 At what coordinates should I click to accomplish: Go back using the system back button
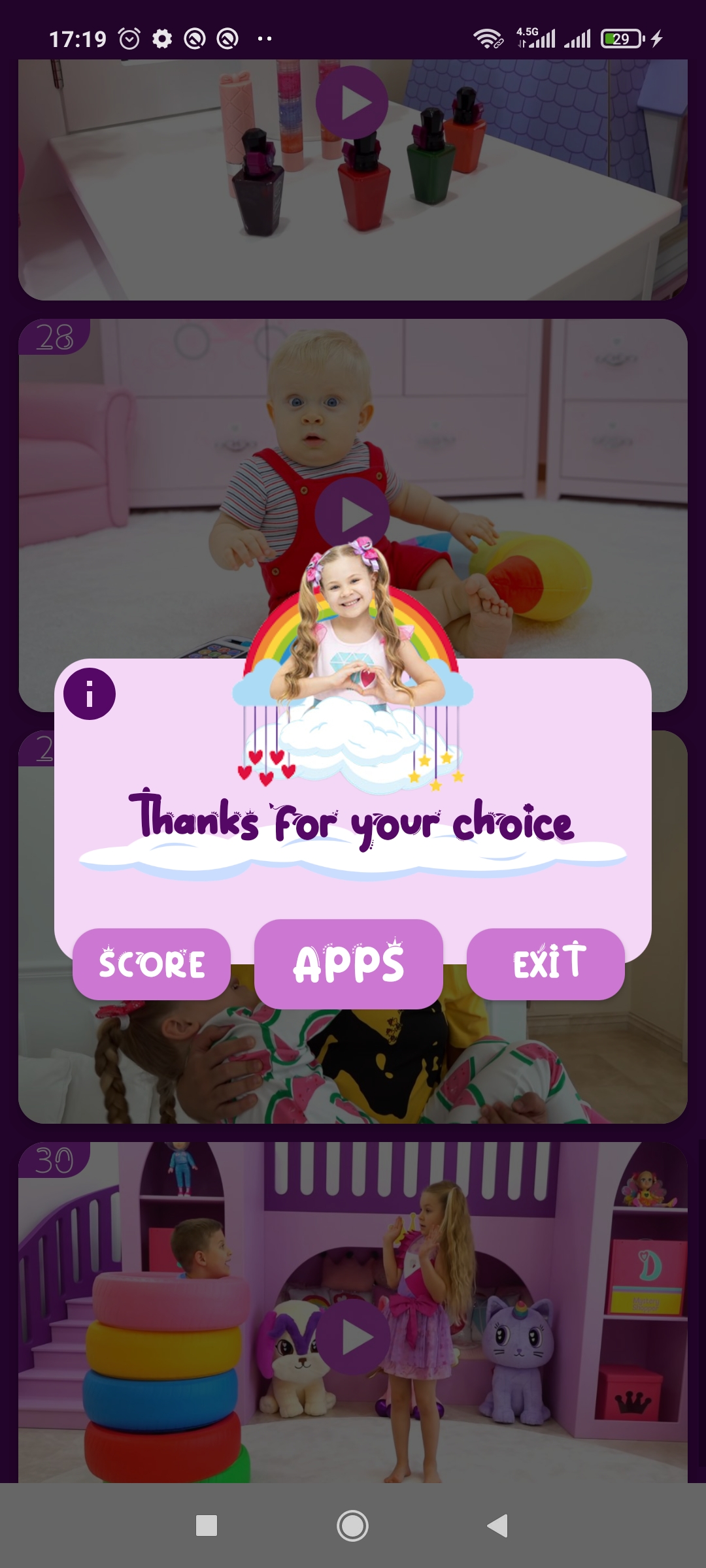pyautogui.click(x=498, y=1526)
